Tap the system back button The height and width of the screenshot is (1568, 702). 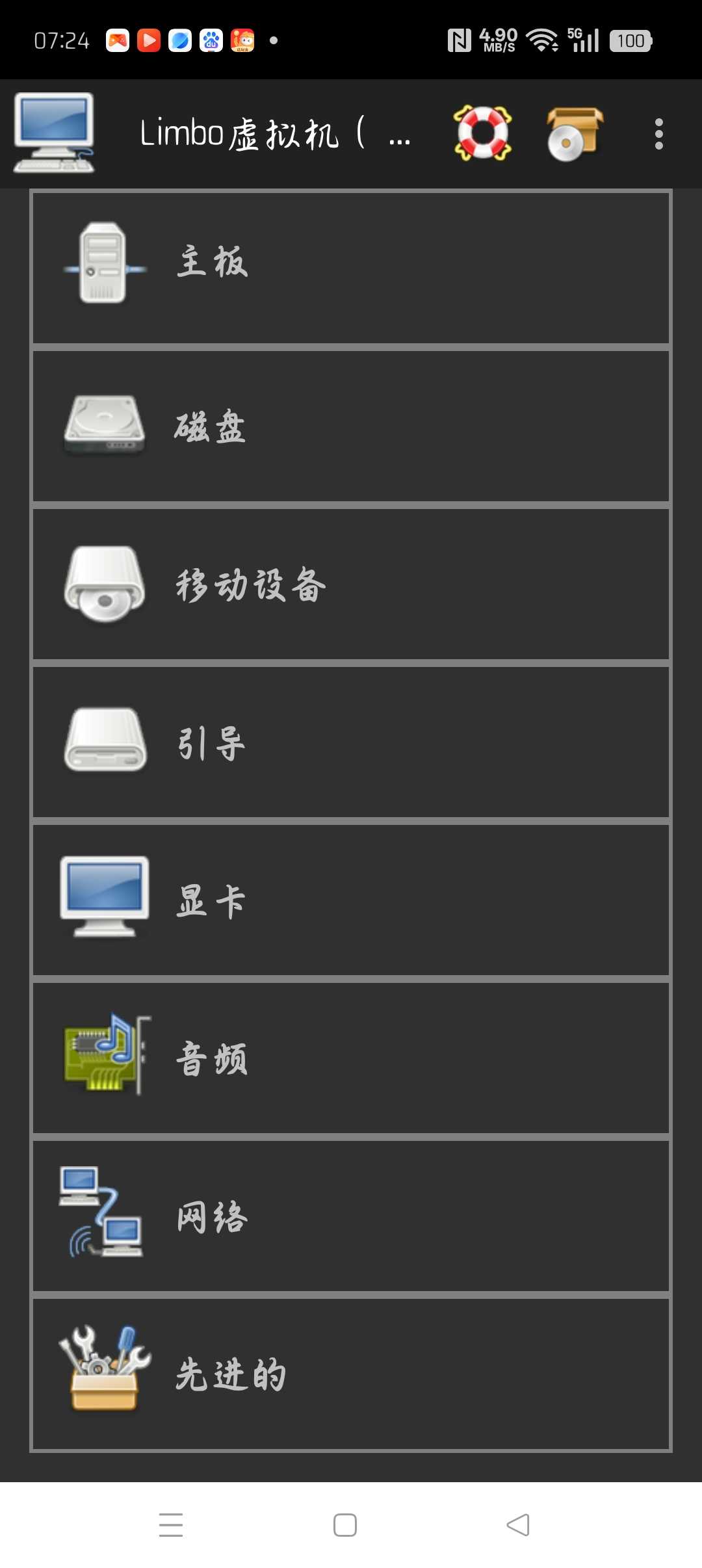[x=518, y=1524]
